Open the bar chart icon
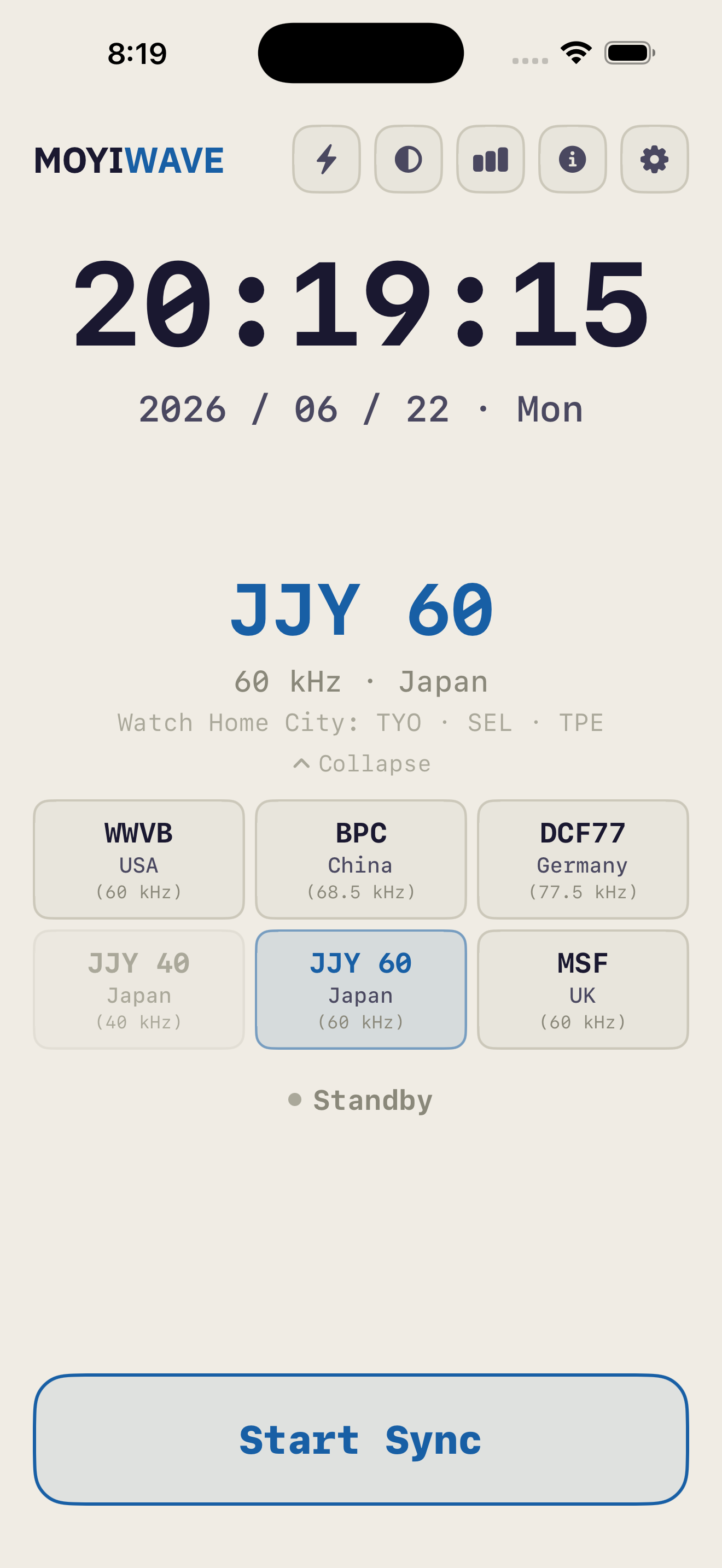722x1568 pixels. 491,160
